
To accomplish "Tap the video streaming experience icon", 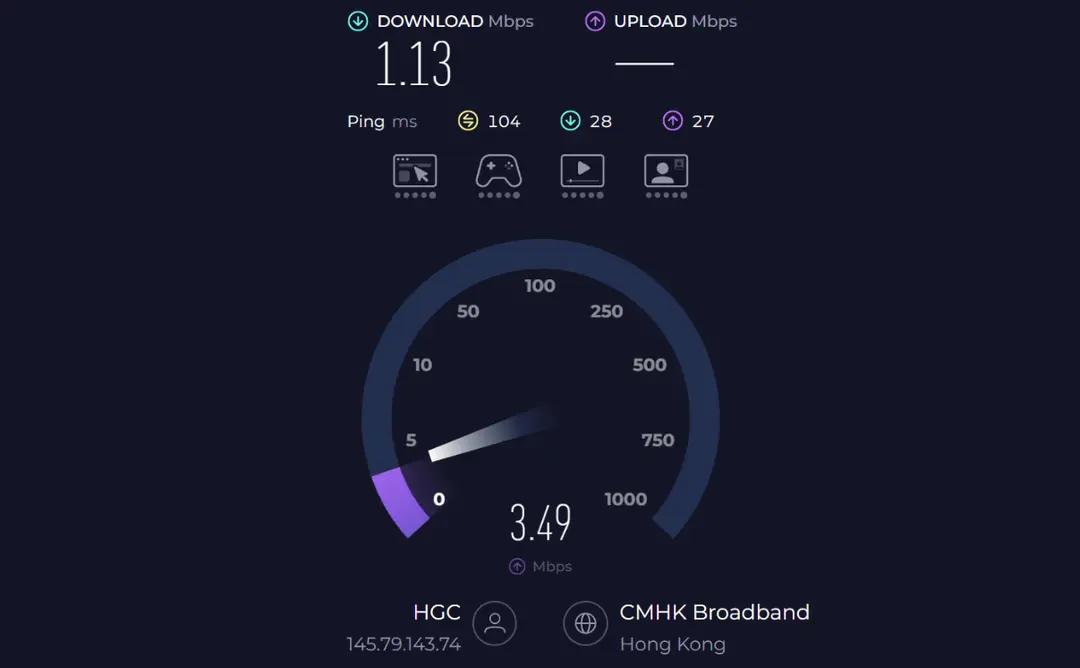I will [x=582, y=172].
